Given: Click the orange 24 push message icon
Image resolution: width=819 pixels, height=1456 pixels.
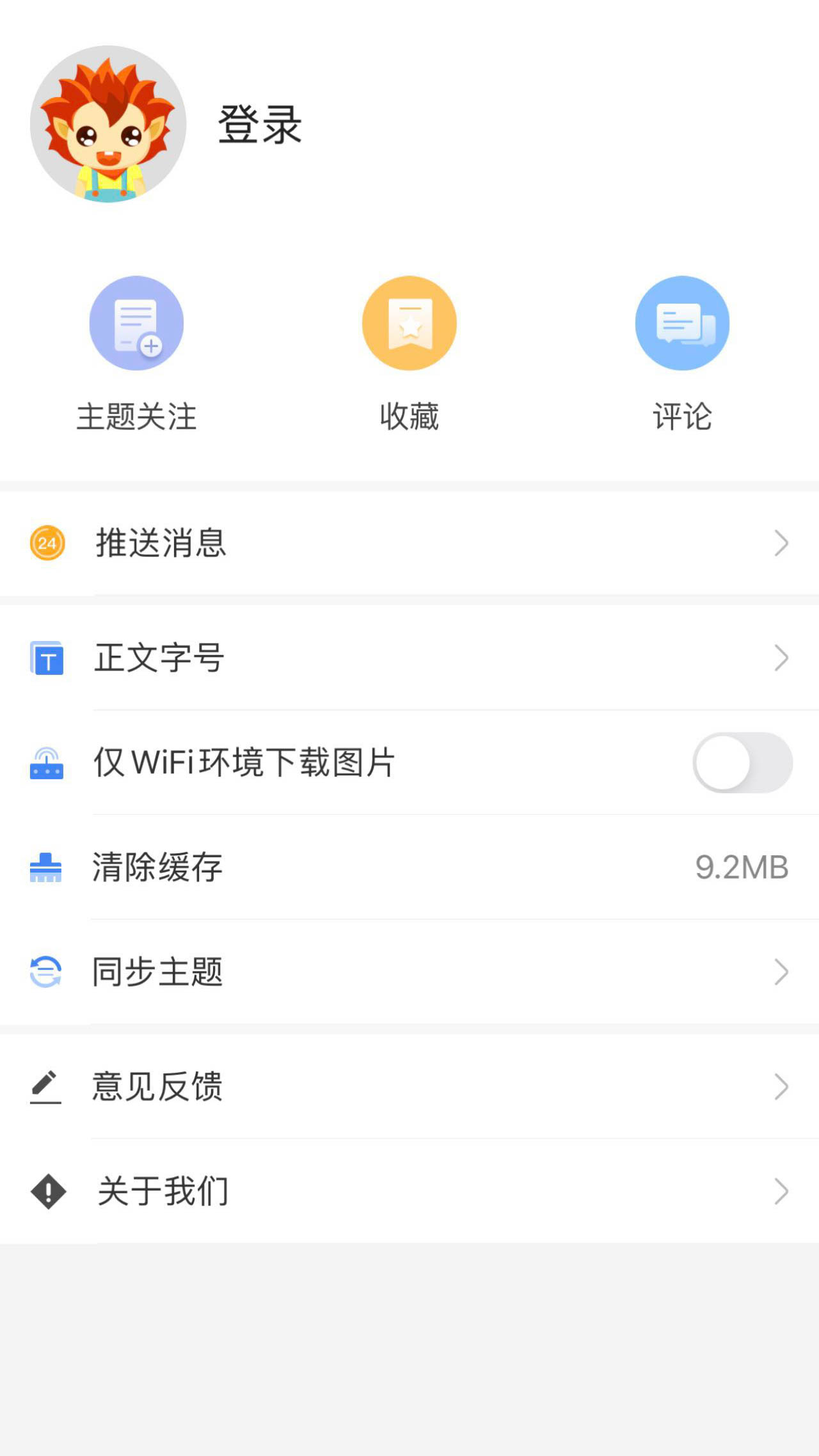Looking at the screenshot, I should click(x=45, y=543).
